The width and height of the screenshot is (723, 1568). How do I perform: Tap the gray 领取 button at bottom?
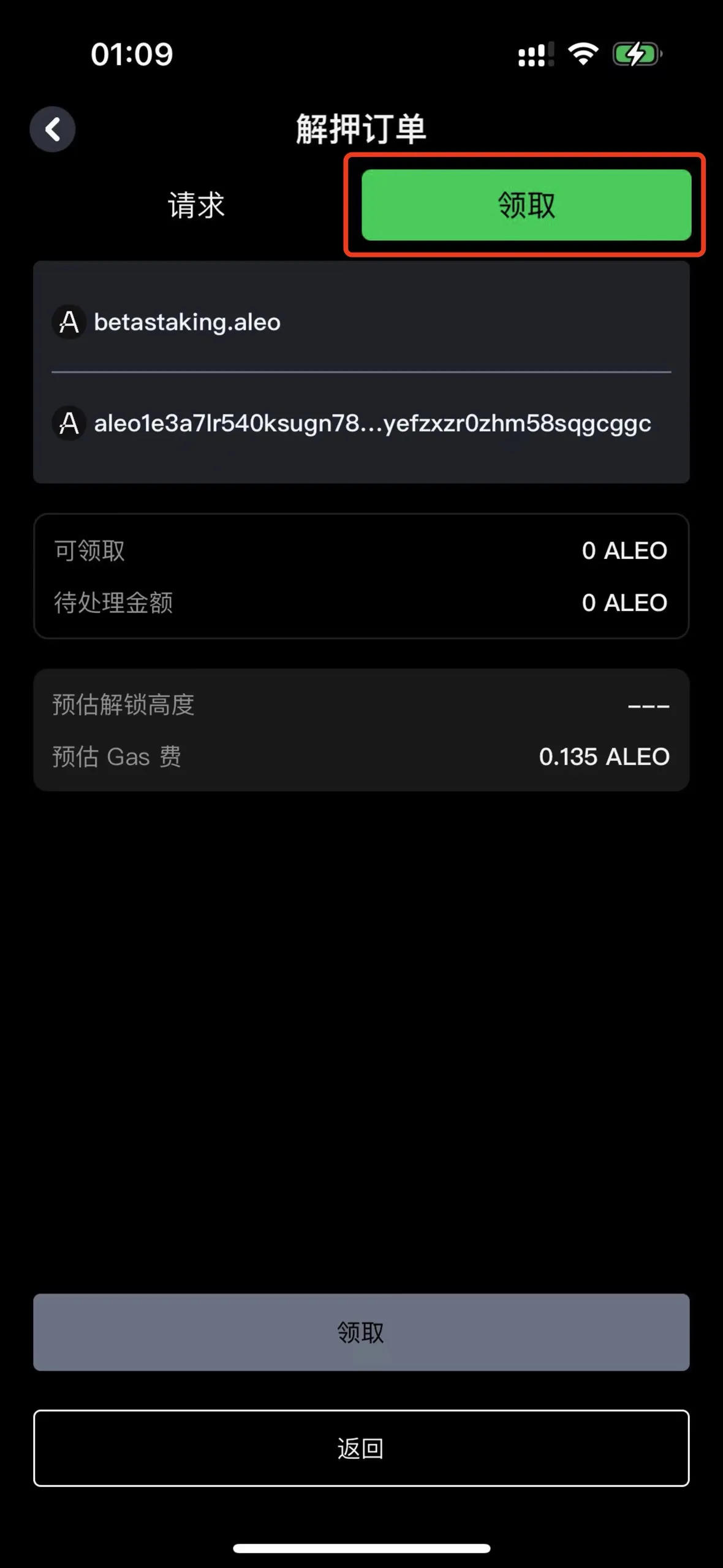[x=361, y=1332]
